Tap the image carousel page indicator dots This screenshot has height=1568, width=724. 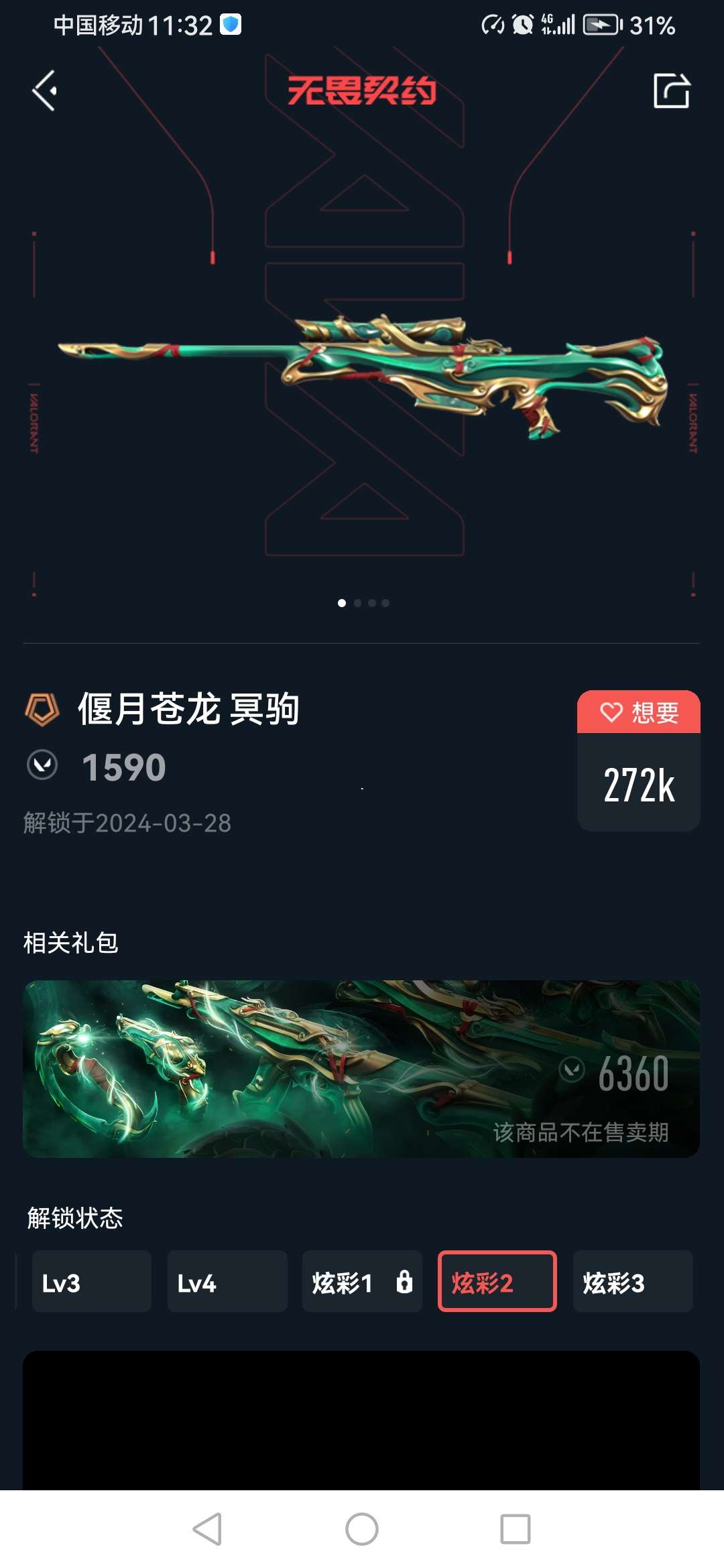tap(363, 603)
